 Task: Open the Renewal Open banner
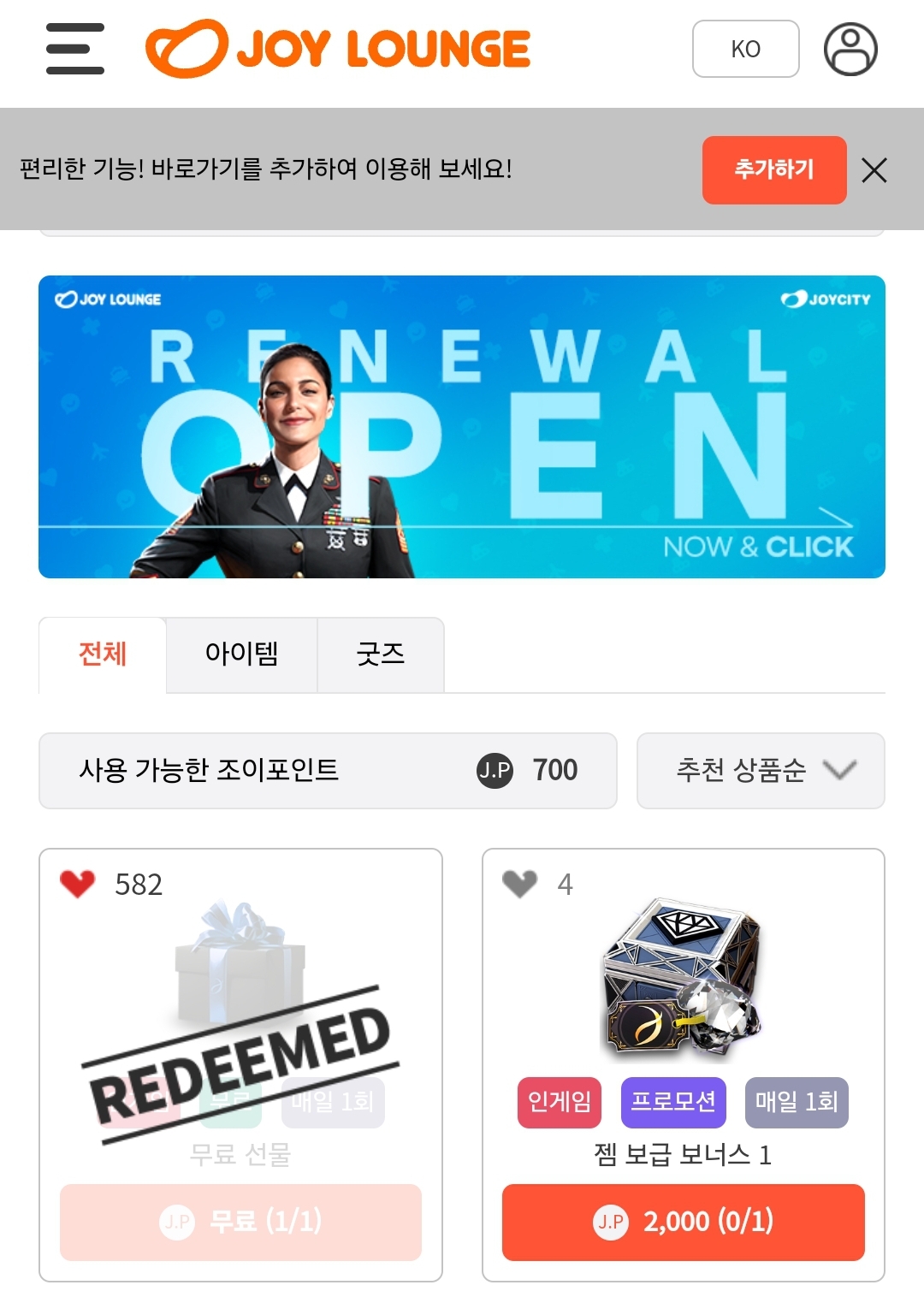pos(462,426)
